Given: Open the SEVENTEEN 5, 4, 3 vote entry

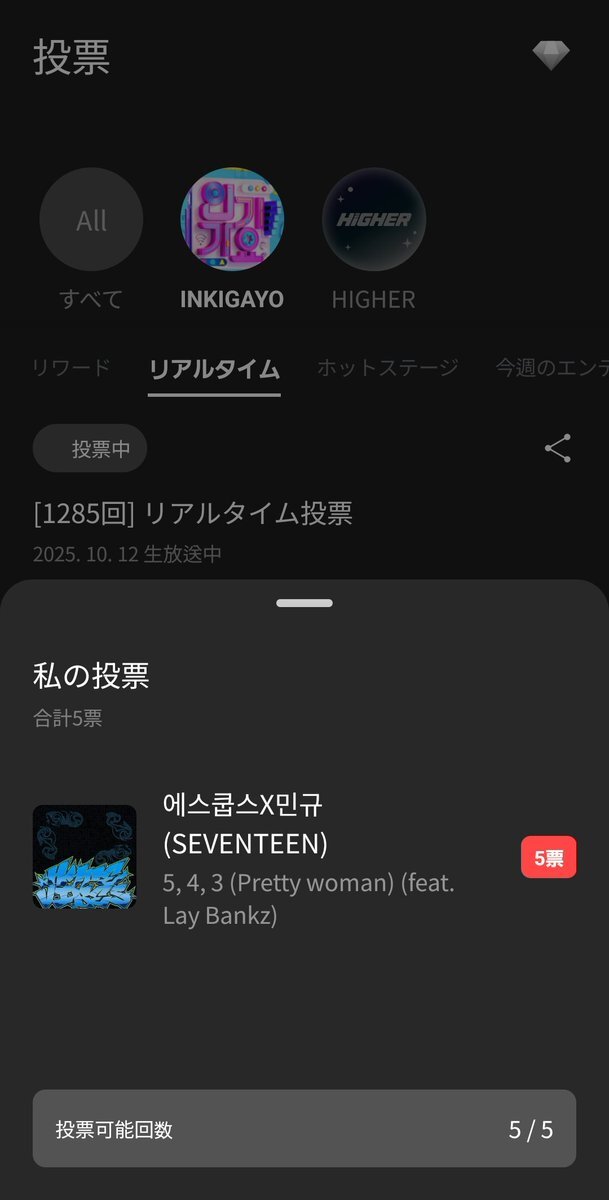Looking at the screenshot, I should coord(304,858).
